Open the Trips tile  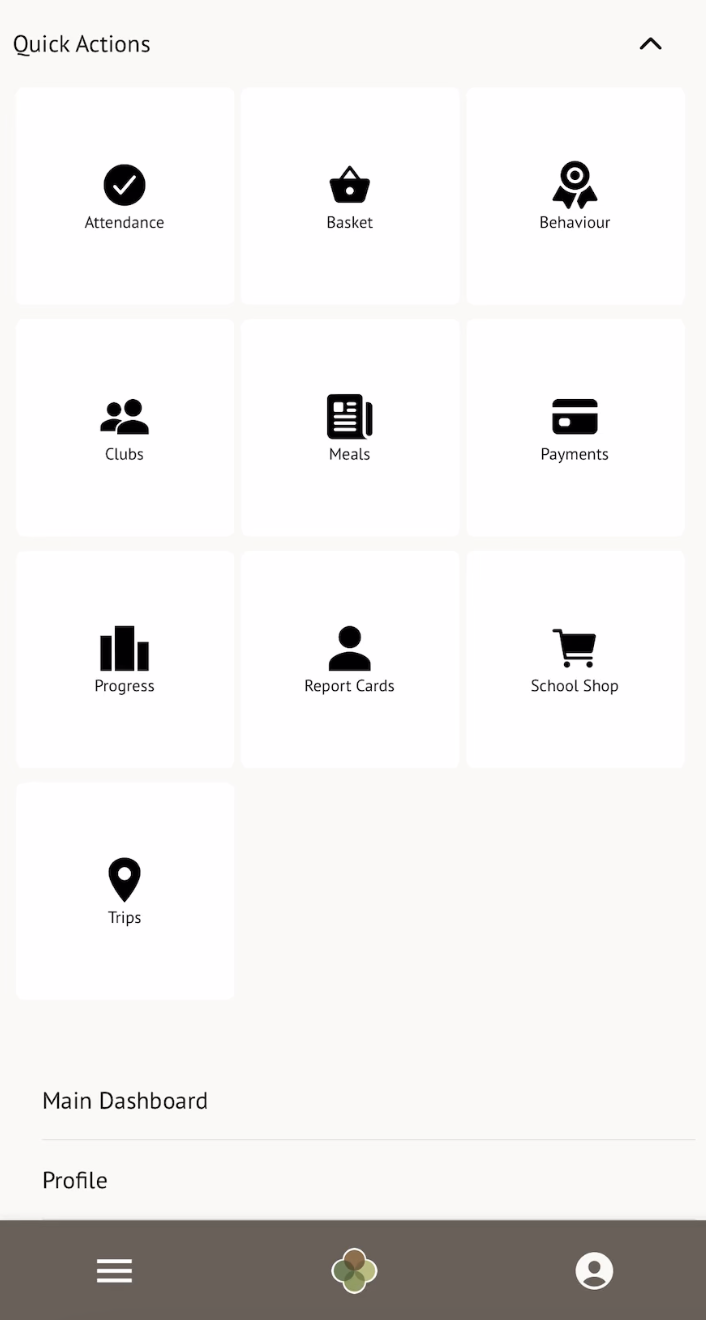125,891
